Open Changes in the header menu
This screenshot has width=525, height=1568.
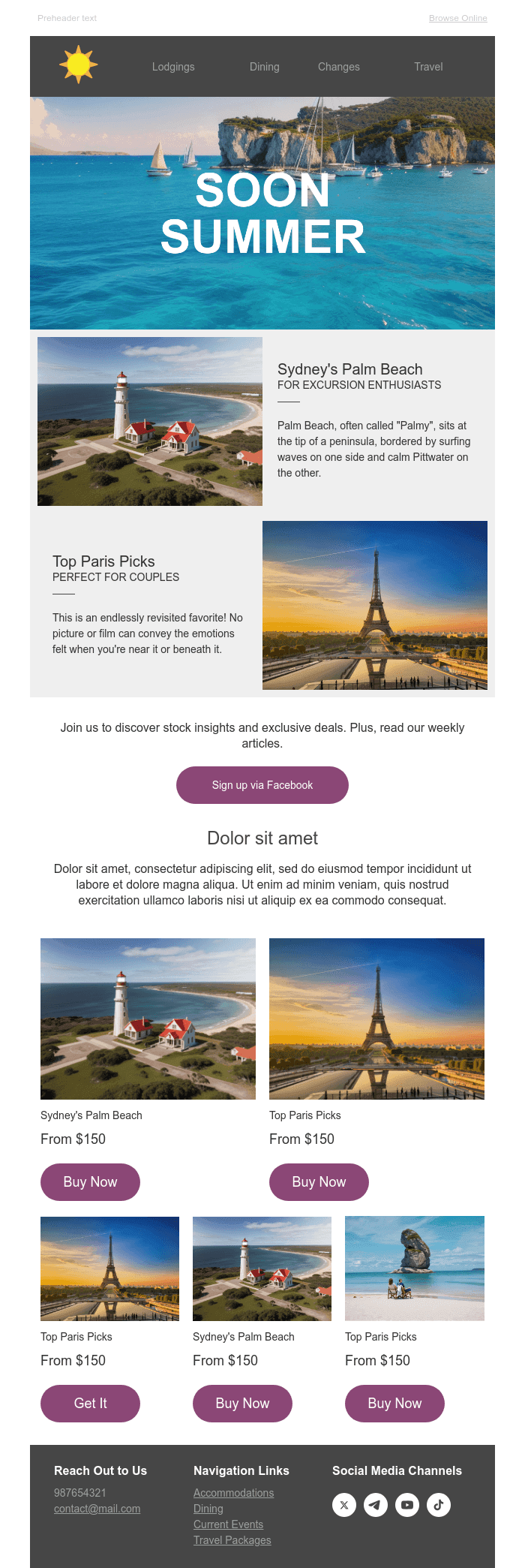[338, 67]
